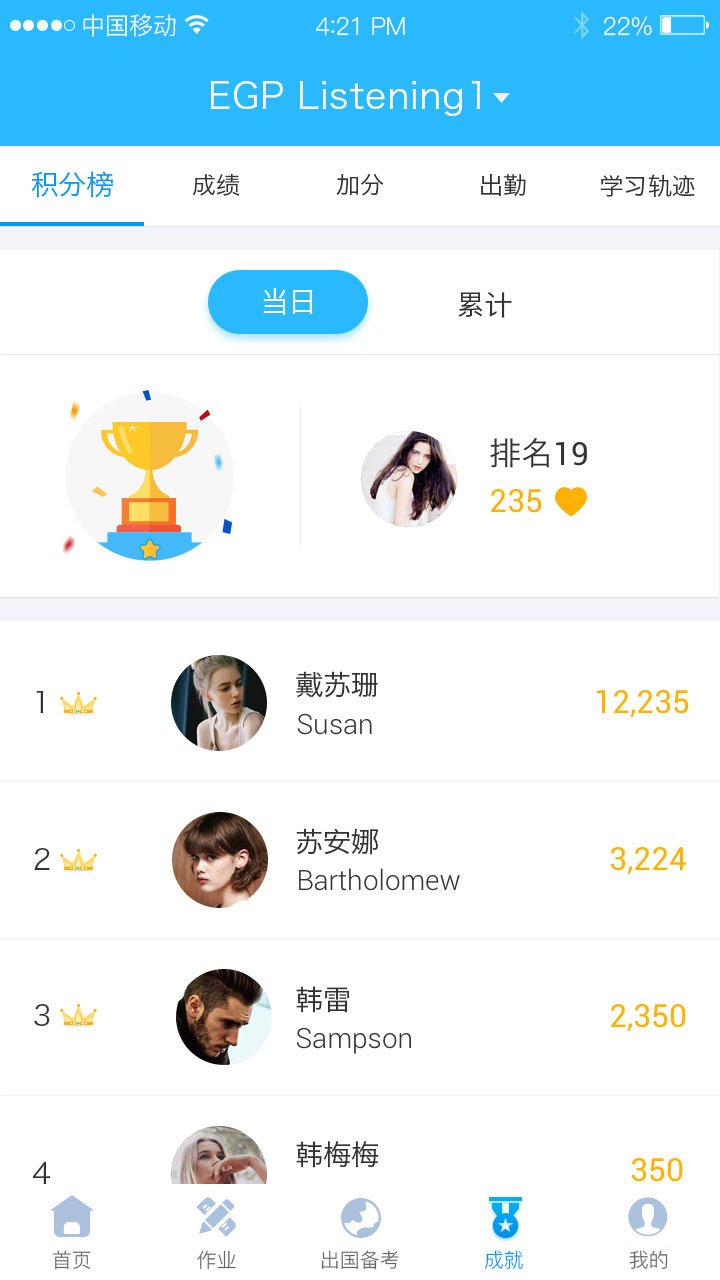The image size is (720, 1280).
Task: Click 排名19 to view your ranking
Action: pos(540,454)
